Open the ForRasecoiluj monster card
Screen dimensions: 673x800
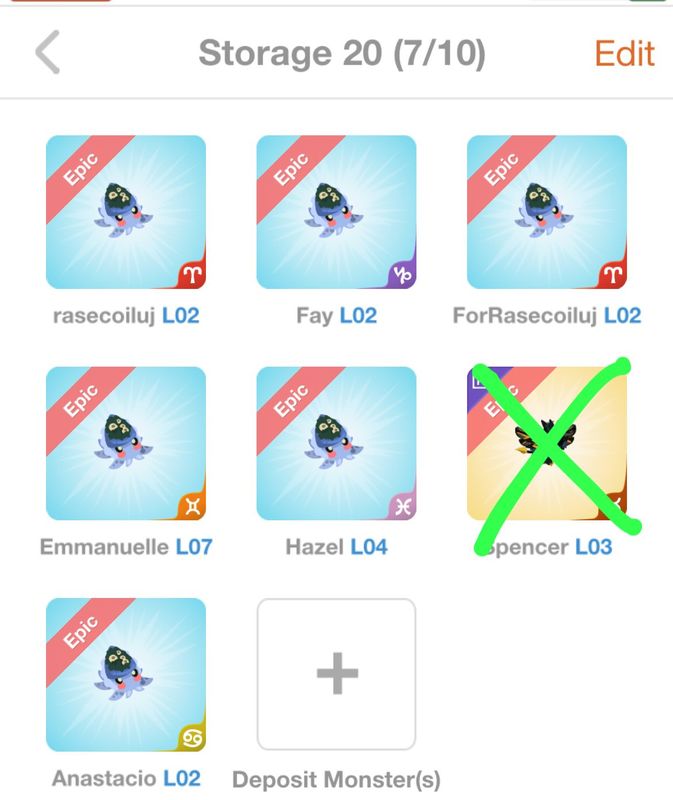tap(546, 213)
